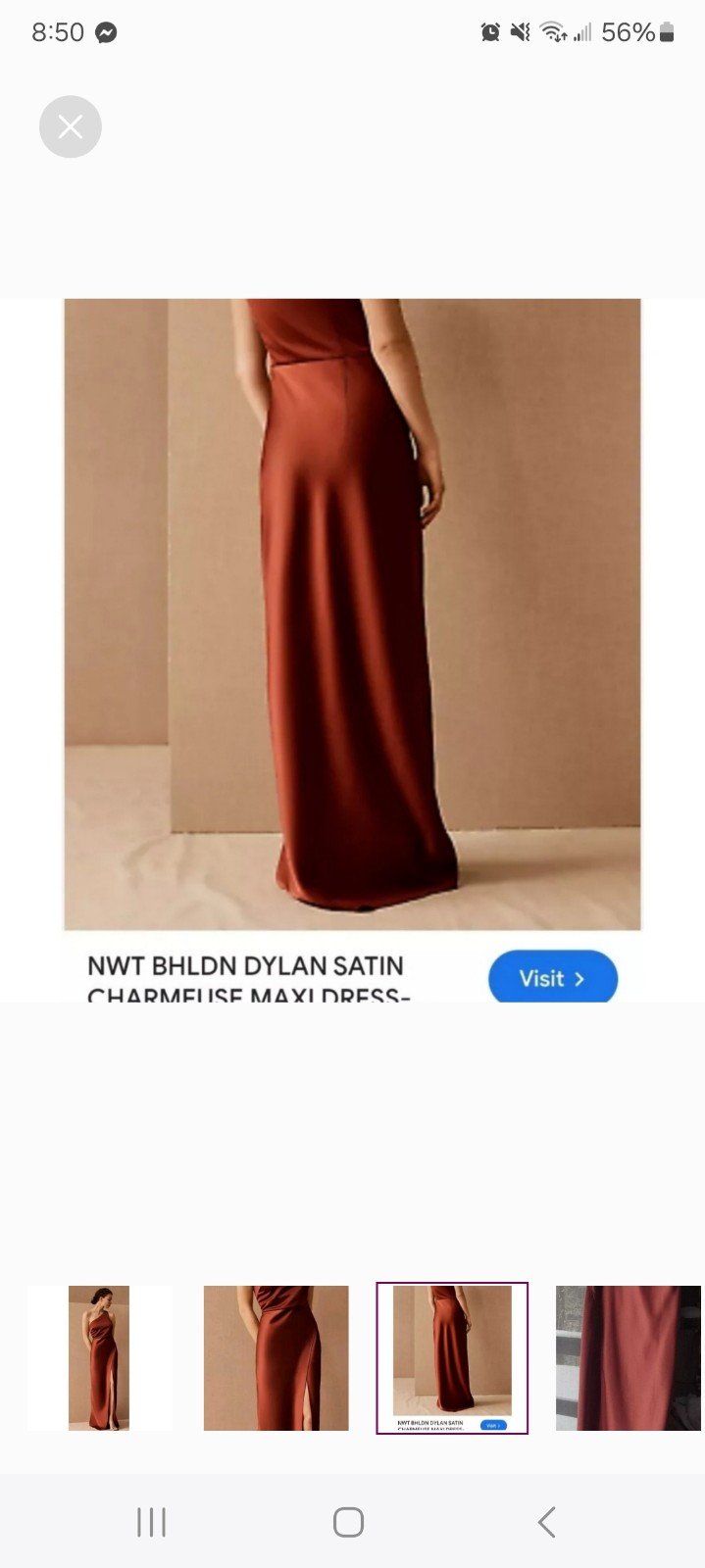Select the first thumbnail showing full front view

[99, 1358]
